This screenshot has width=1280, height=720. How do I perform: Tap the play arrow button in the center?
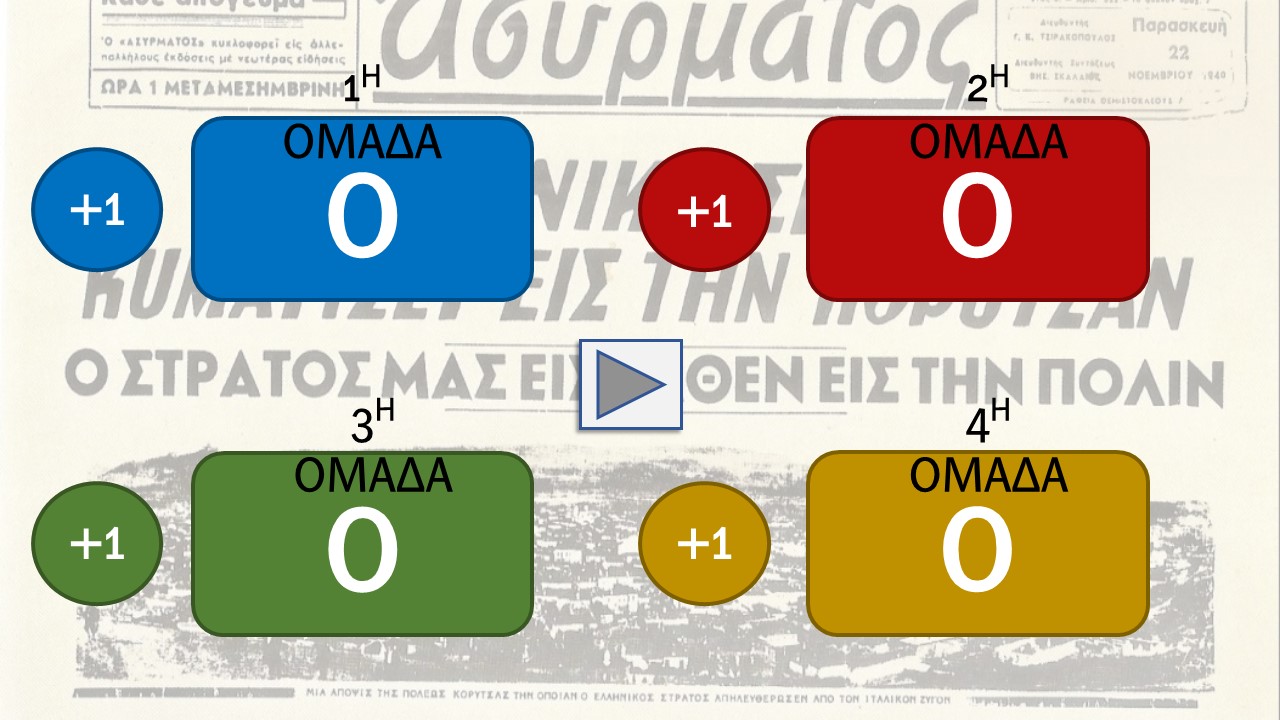(631, 385)
